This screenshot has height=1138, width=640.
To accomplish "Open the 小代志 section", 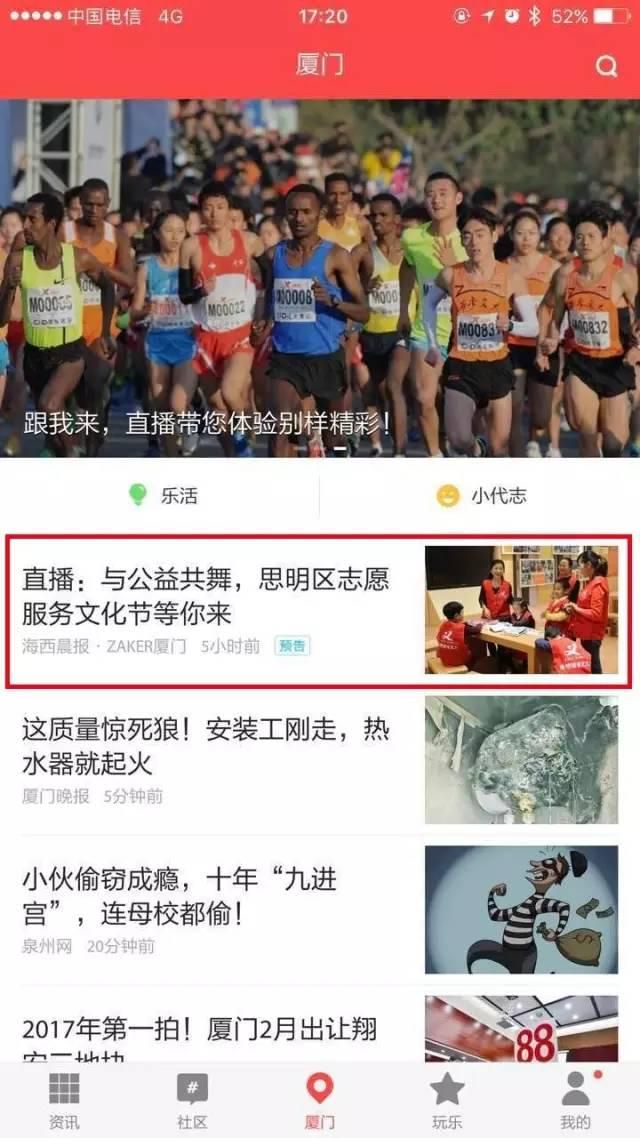I will click(481, 495).
